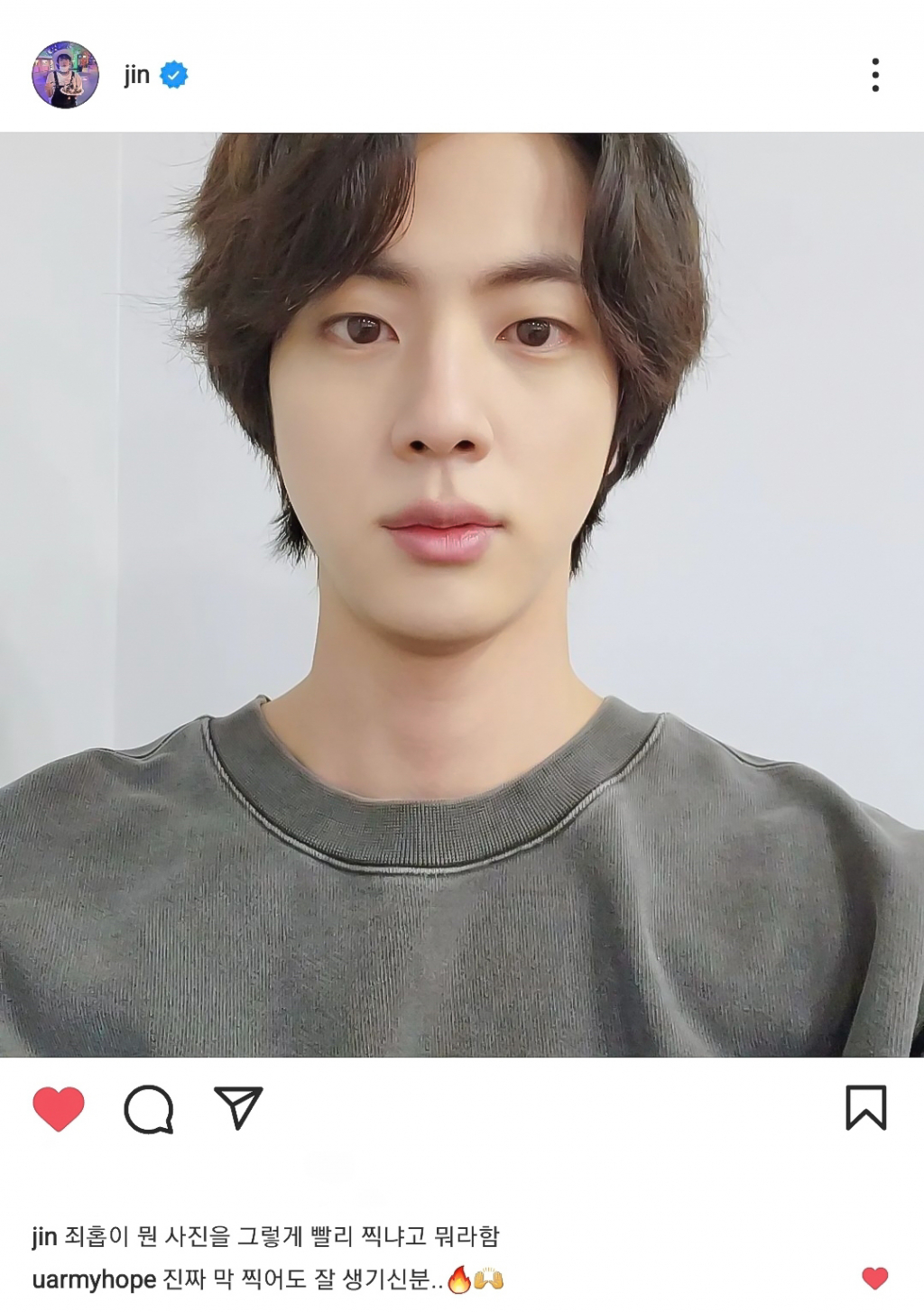Open jin's username at post header
The width and height of the screenshot is (924, 1312).
click(137, 75)
